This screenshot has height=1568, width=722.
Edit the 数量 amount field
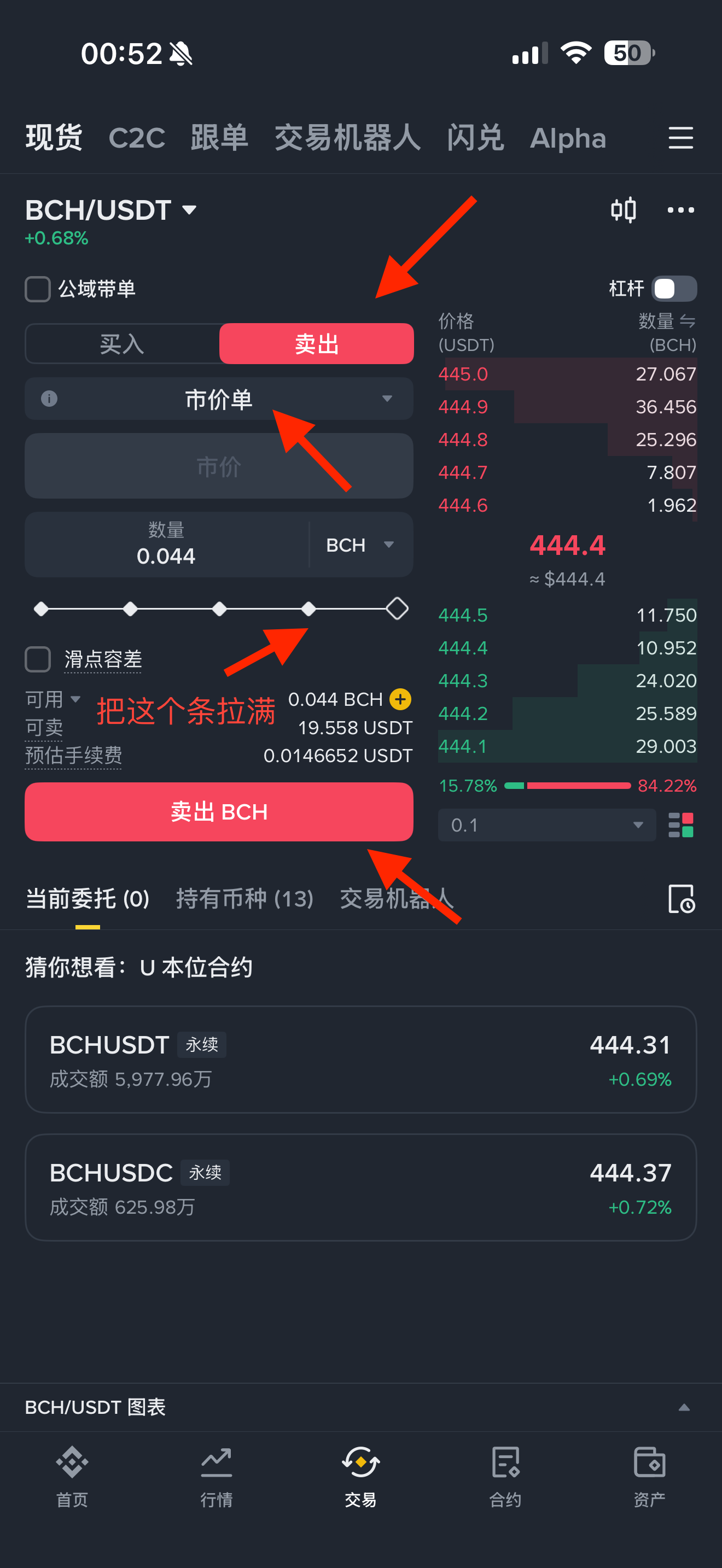tap(166, 545)
